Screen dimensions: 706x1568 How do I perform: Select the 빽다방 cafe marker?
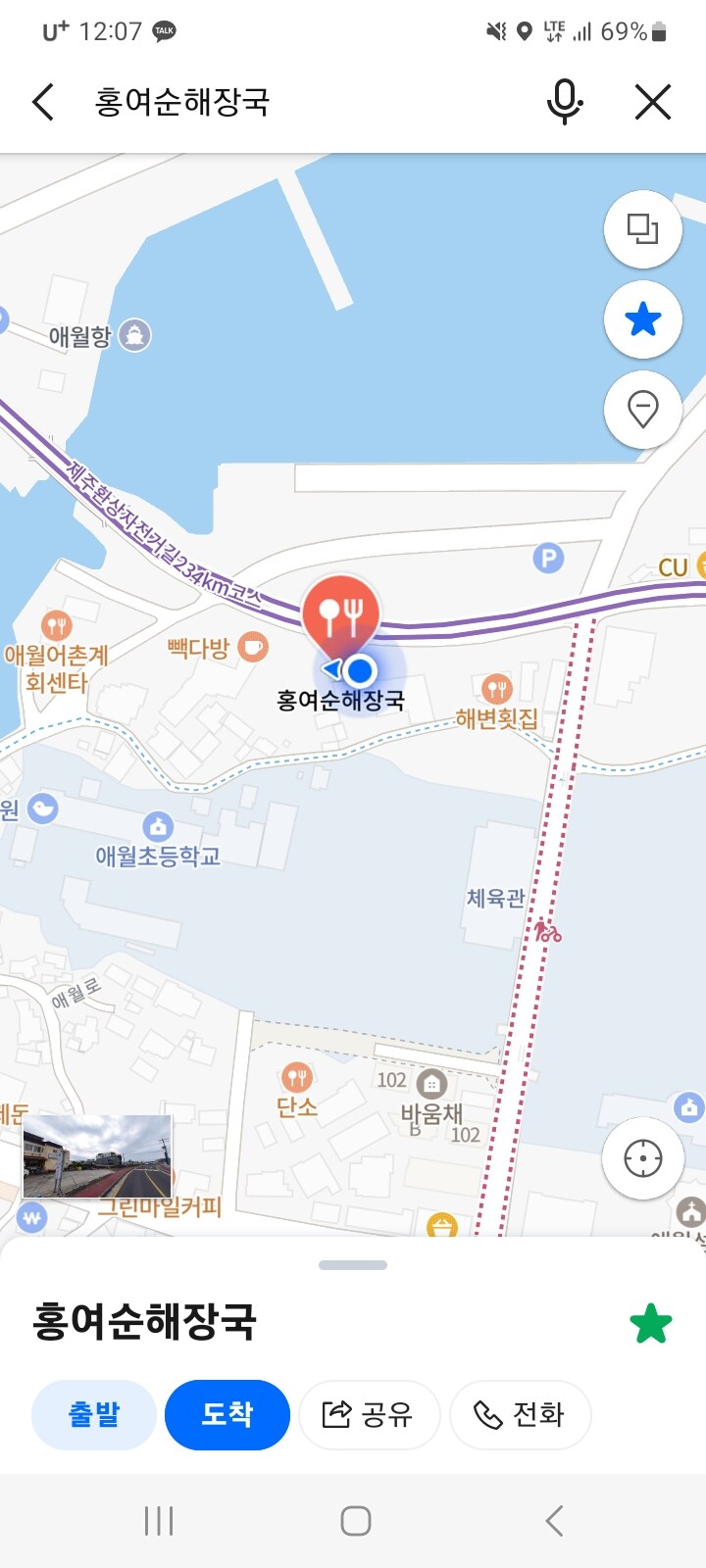[253, 647]
